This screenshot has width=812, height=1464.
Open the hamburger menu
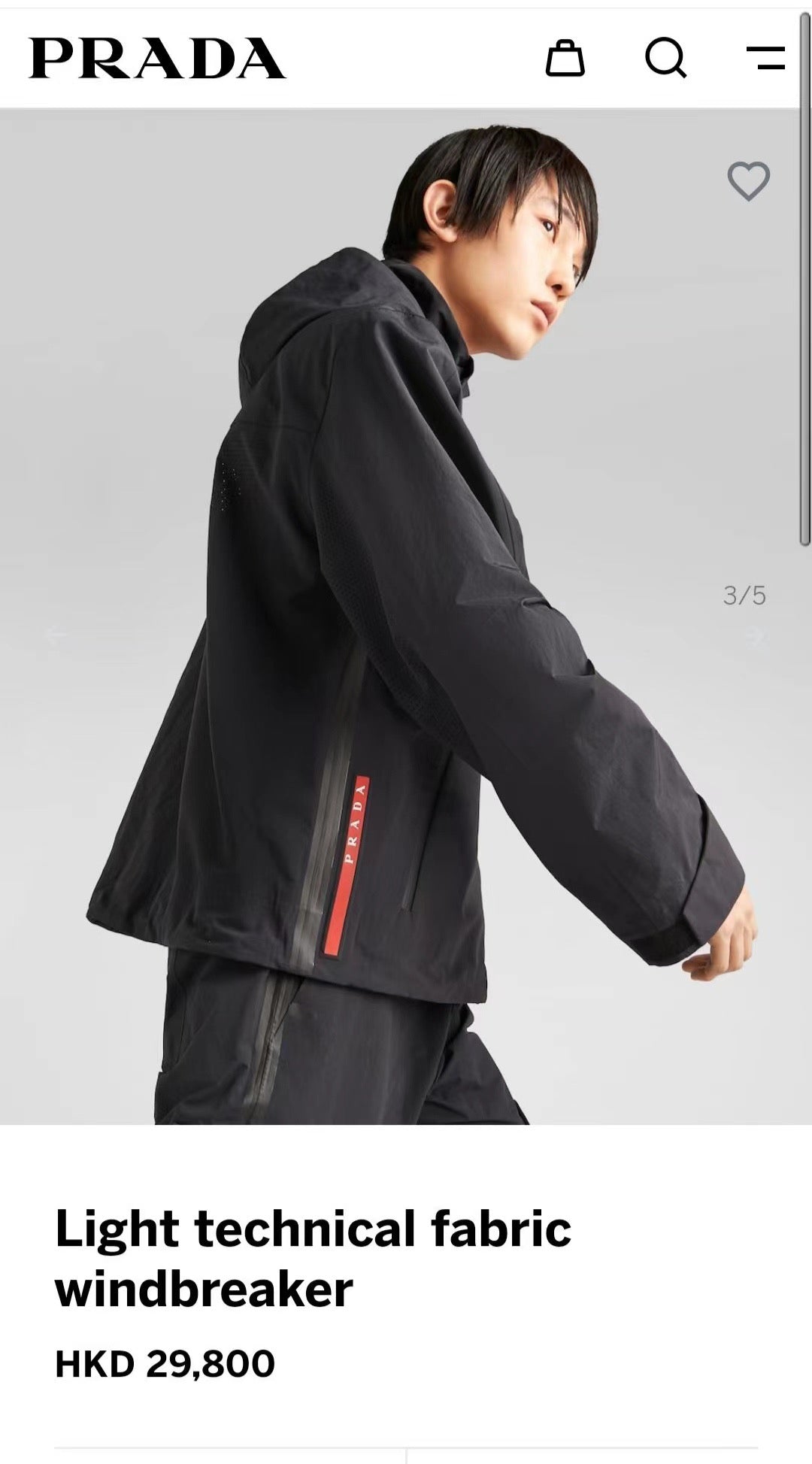tap(765, 58)
